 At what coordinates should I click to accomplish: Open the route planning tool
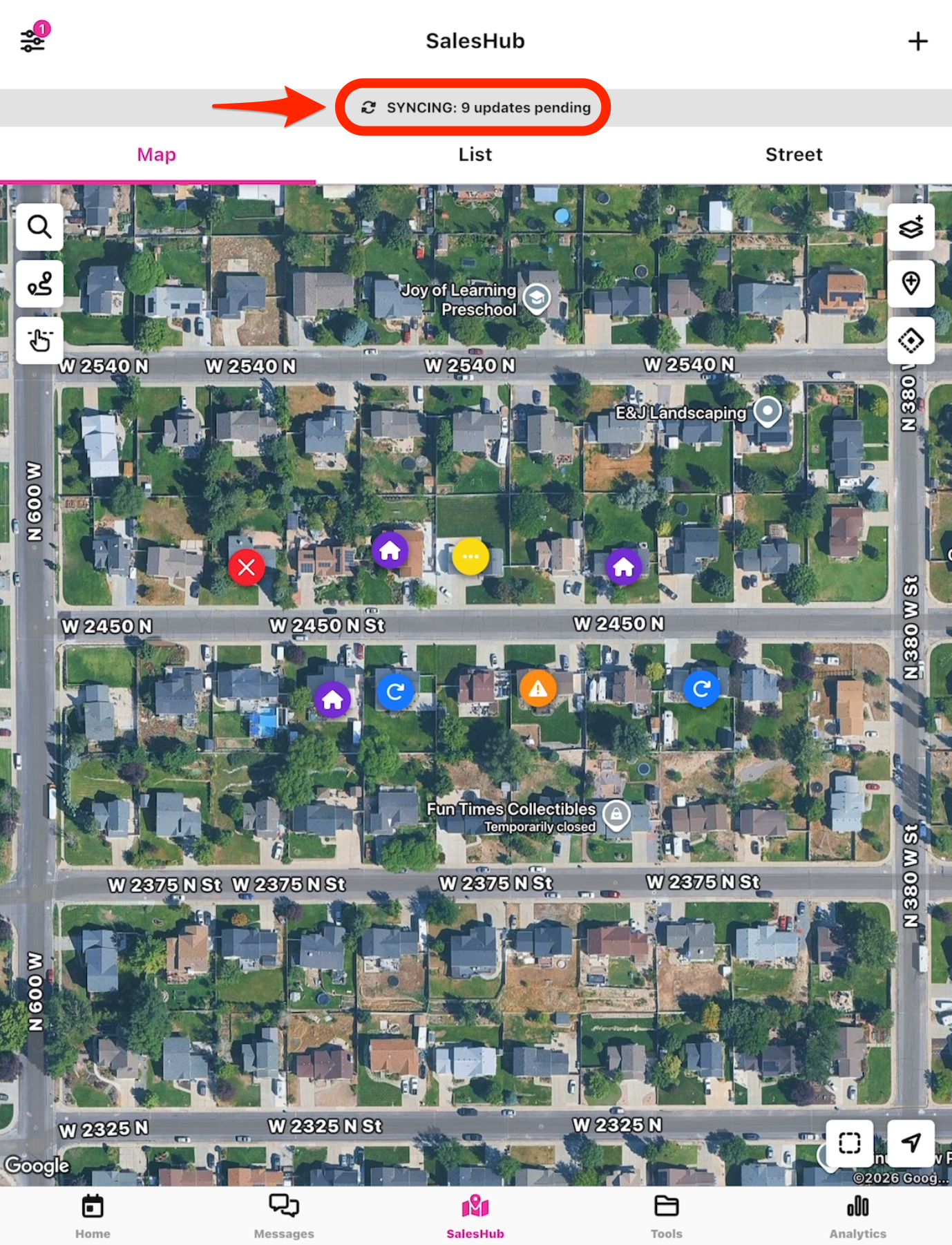[x=39, y=284]
